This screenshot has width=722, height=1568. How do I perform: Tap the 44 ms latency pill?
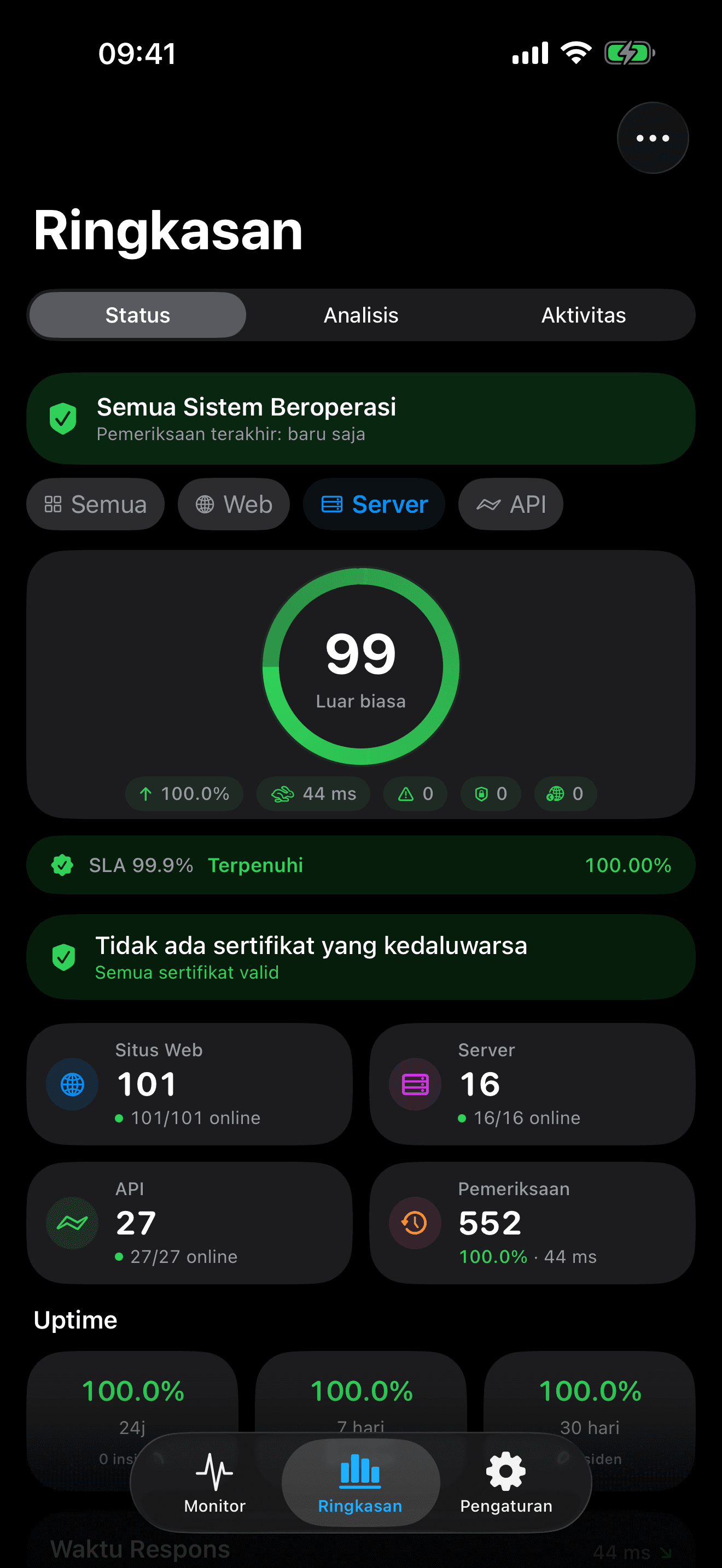(313, 794)
